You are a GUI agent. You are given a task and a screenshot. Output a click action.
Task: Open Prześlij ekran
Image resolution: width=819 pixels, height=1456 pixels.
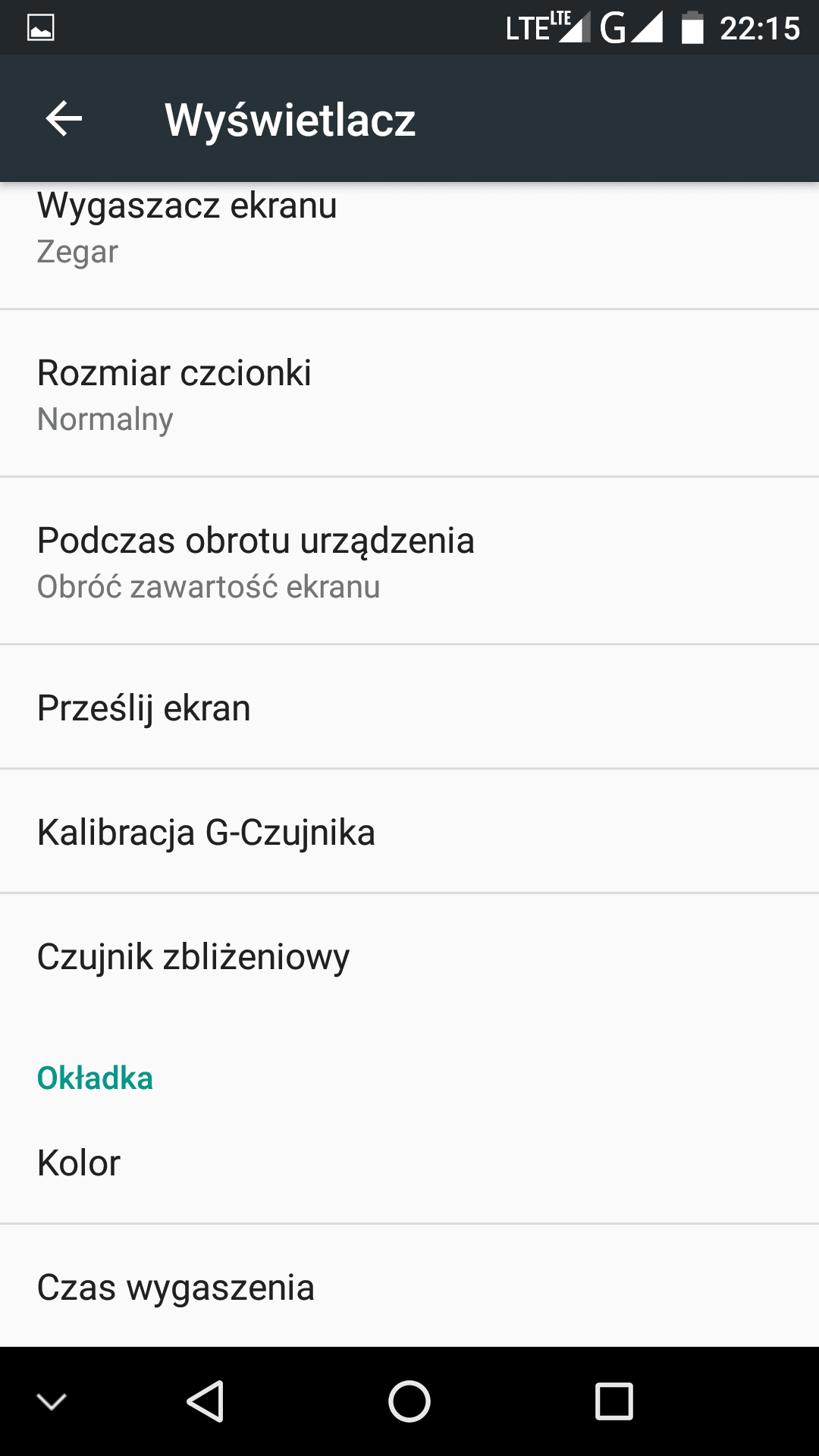coord(409,708)
